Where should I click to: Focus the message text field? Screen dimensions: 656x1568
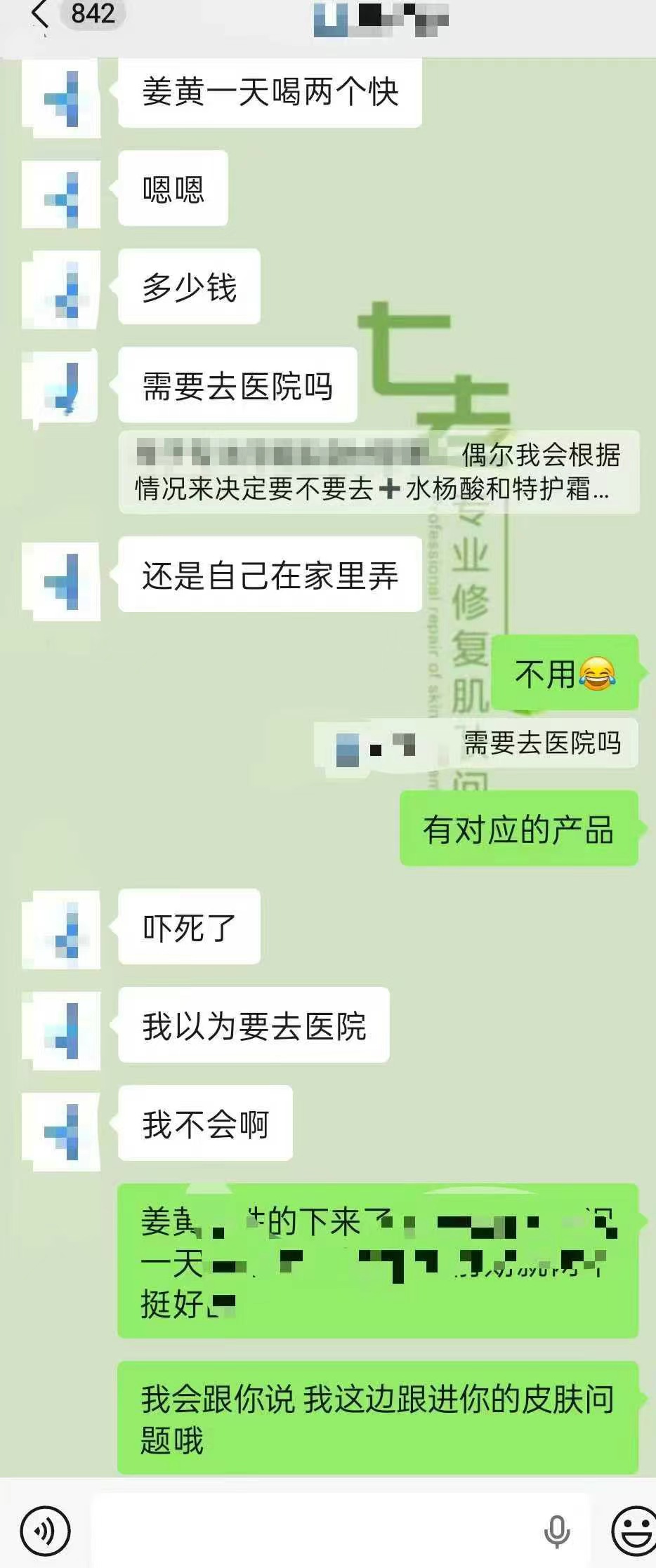click(x=316, y=1530)
